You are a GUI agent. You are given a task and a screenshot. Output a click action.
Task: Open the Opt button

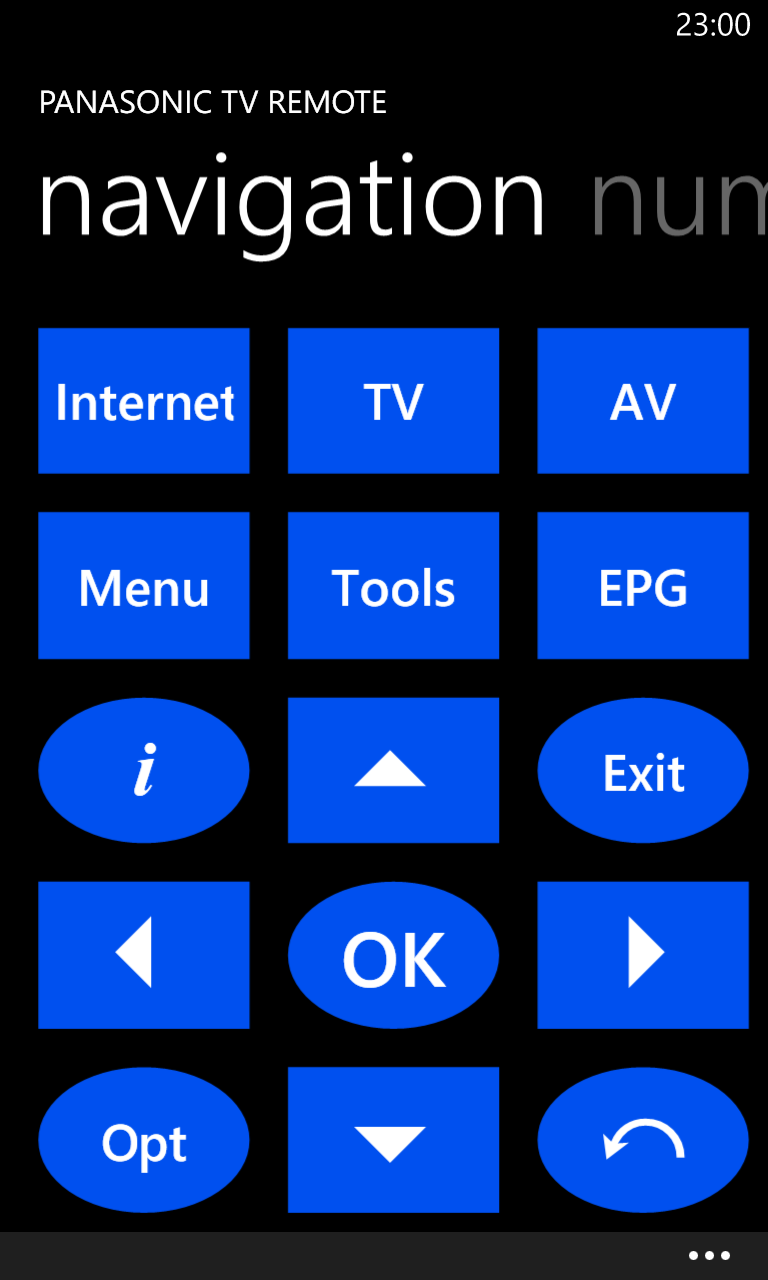(144, 1140)
